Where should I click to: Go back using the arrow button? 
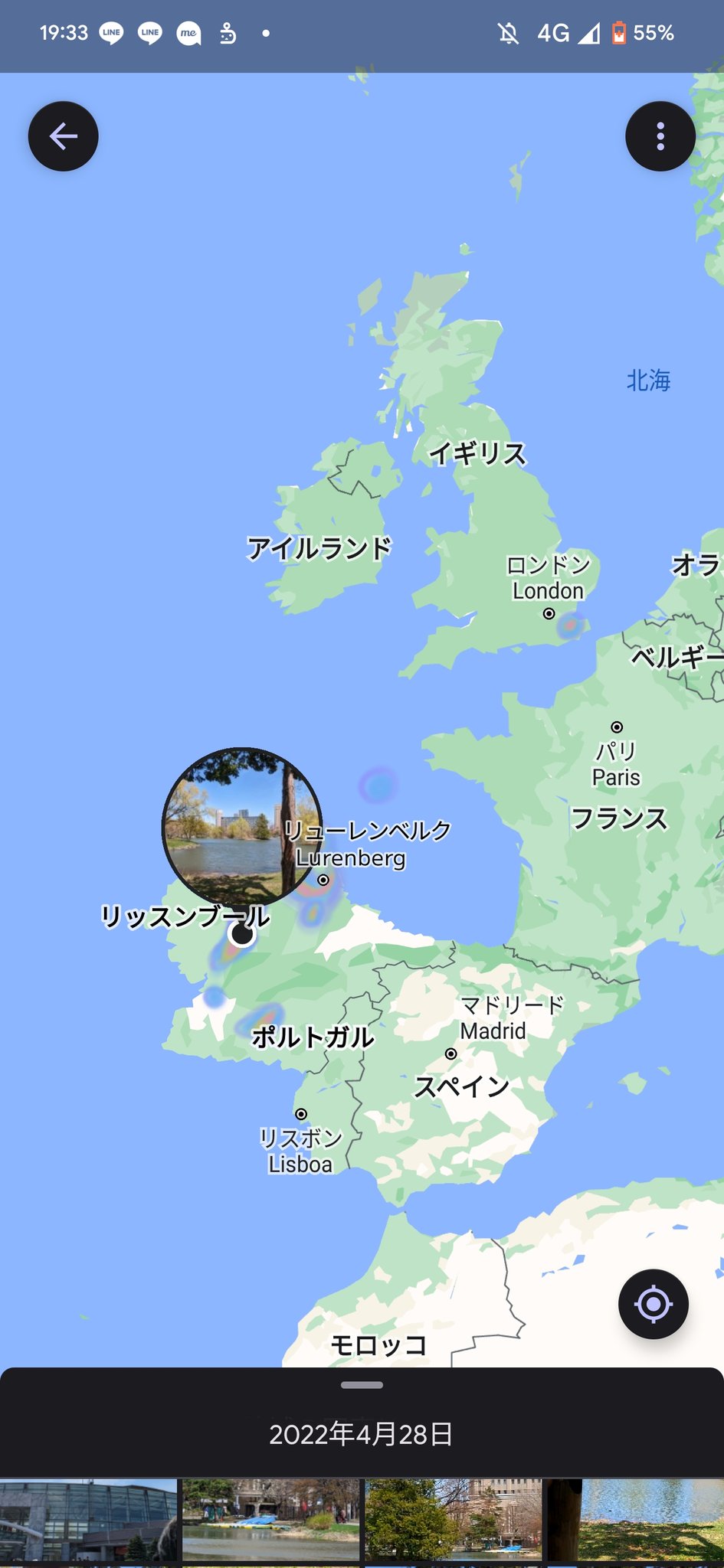click(x=63, y=136)
